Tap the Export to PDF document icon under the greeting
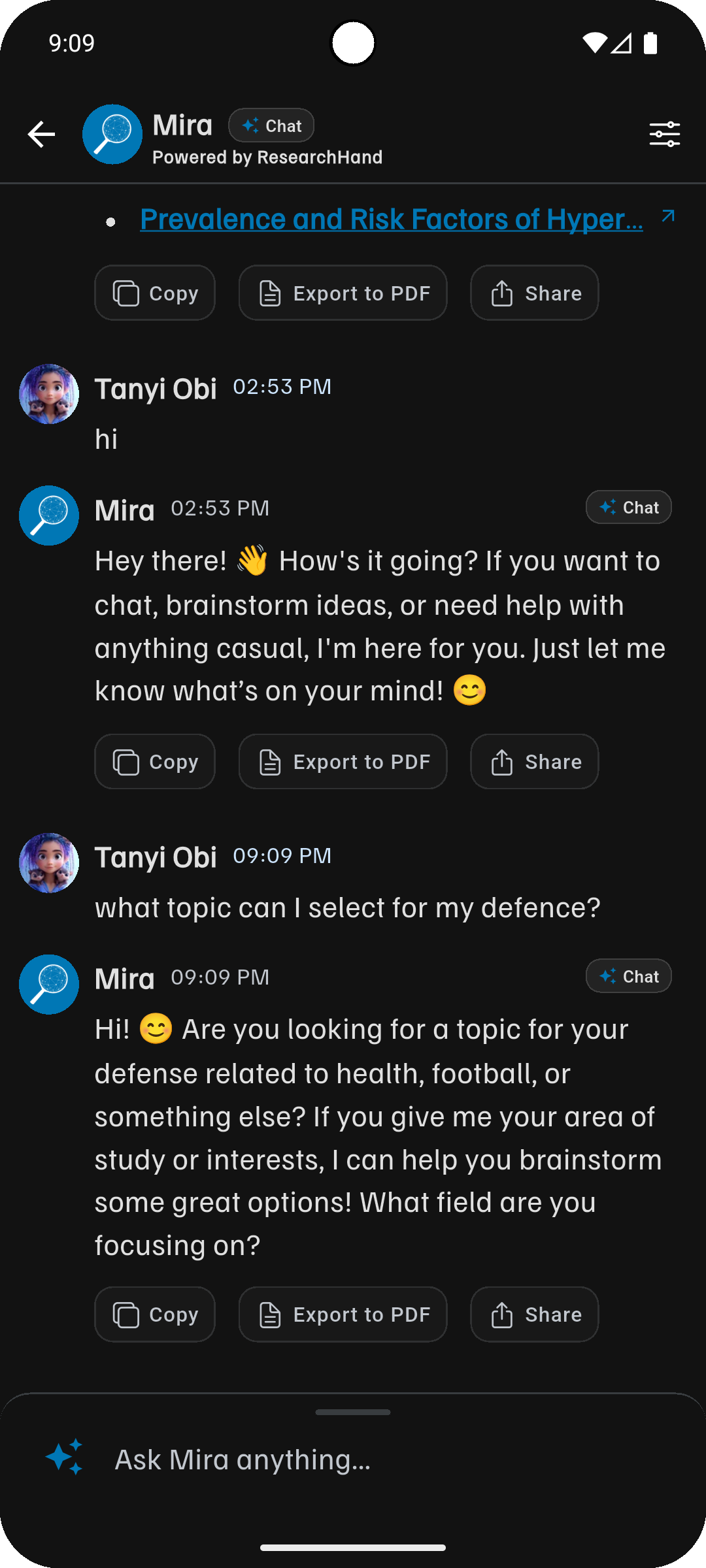Image resolution: width=706 pixels, height=1568 pixels. [x=270, y=761]
